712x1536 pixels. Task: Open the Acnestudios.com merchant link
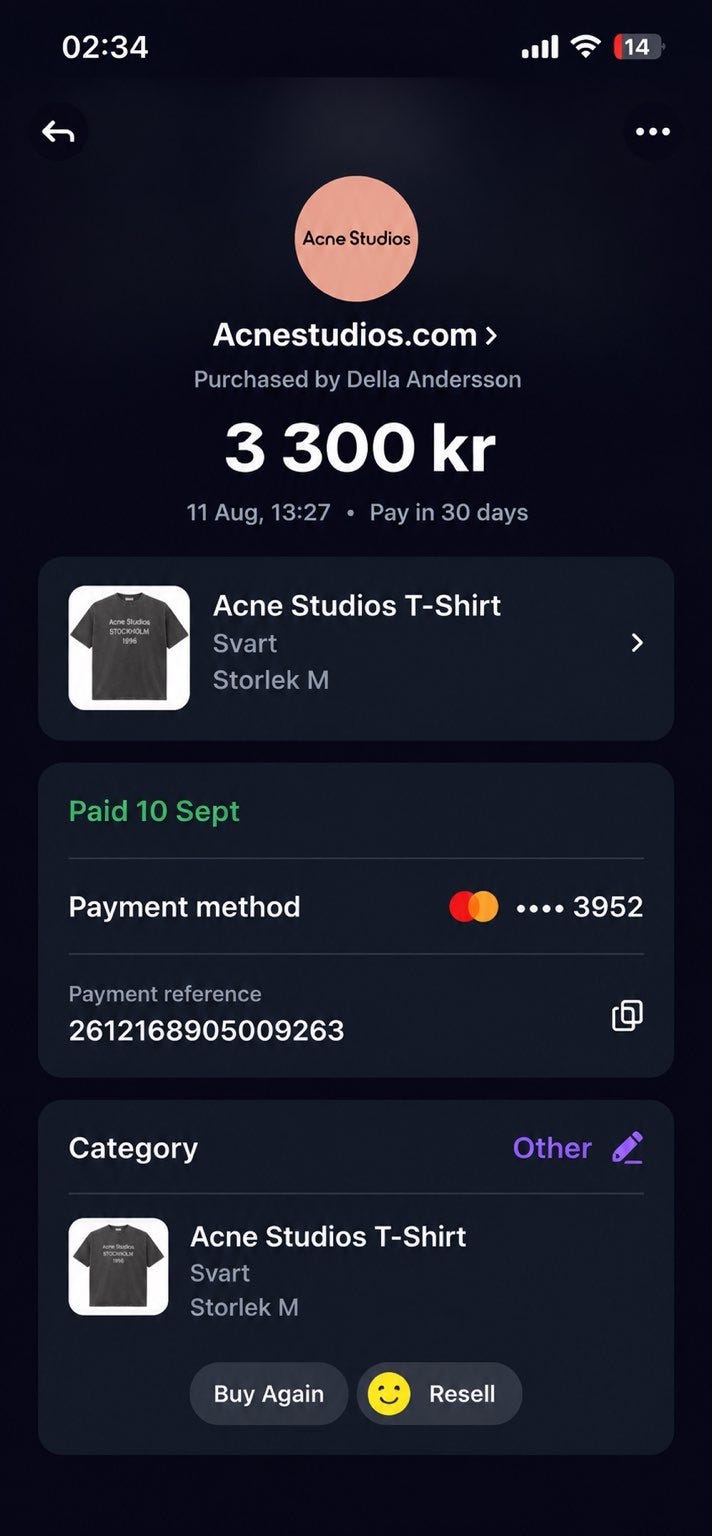point(355,335)
